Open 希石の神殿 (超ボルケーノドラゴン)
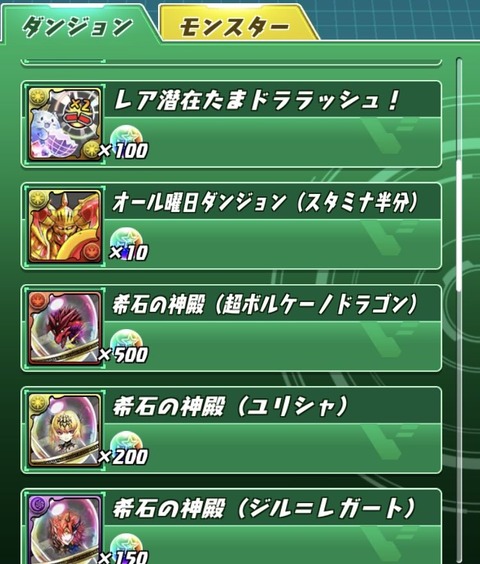Screen dimensions: 480x564 pyautogui.click(x=231, y=328)
